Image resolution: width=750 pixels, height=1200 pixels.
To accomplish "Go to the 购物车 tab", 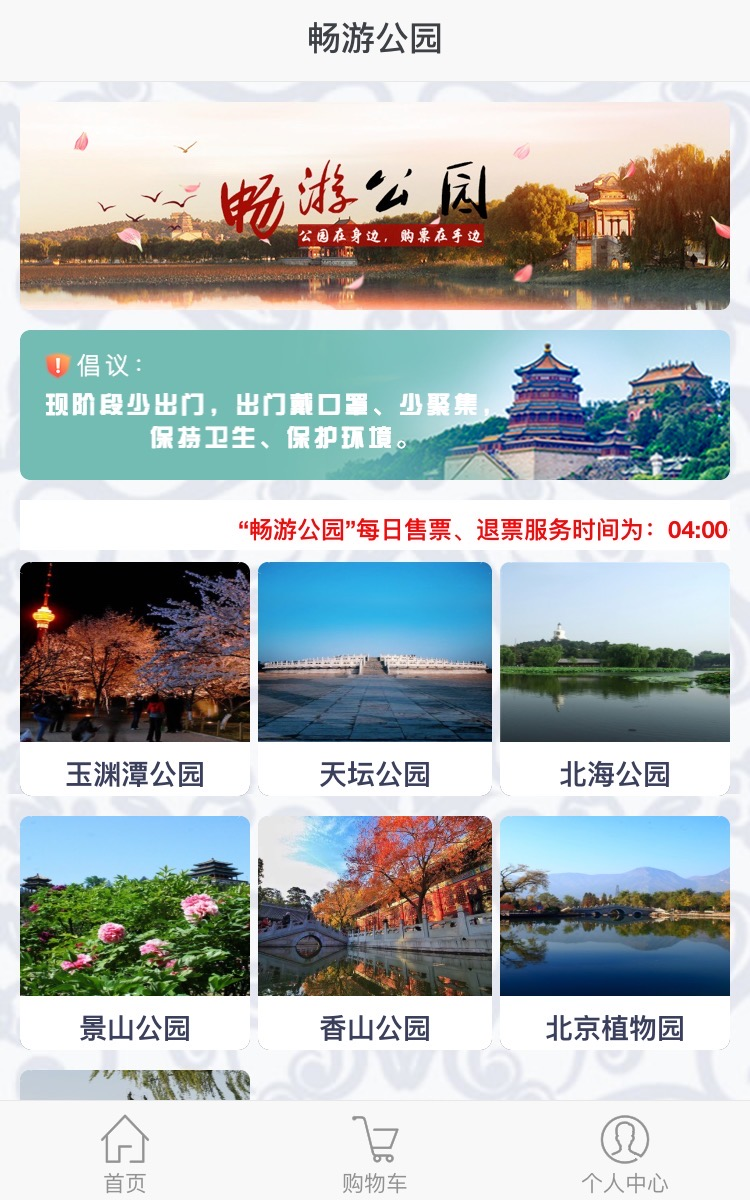I will pos(375,1153).
